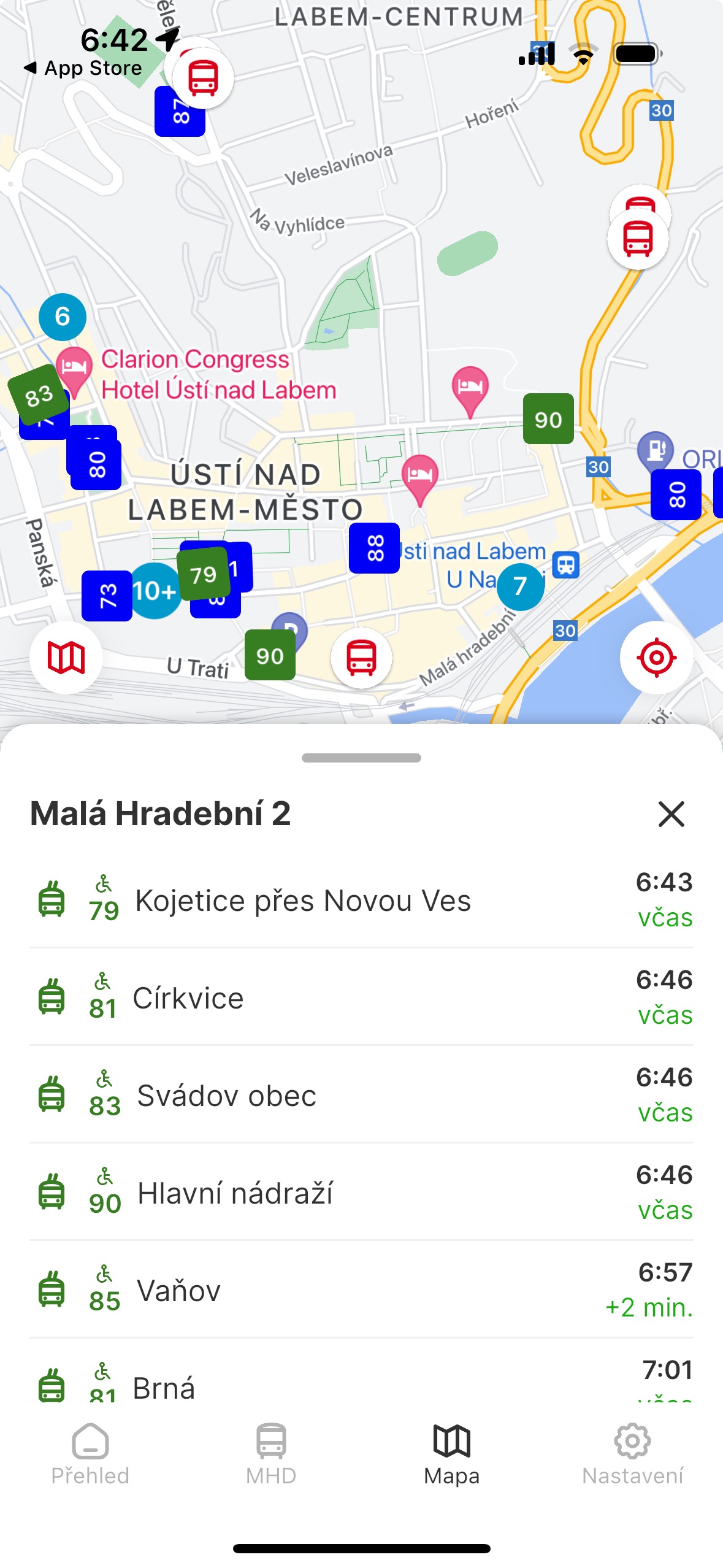Open line 81 departure to Církvice
This screenshot has width=723, height=1568.
point(361,997)
